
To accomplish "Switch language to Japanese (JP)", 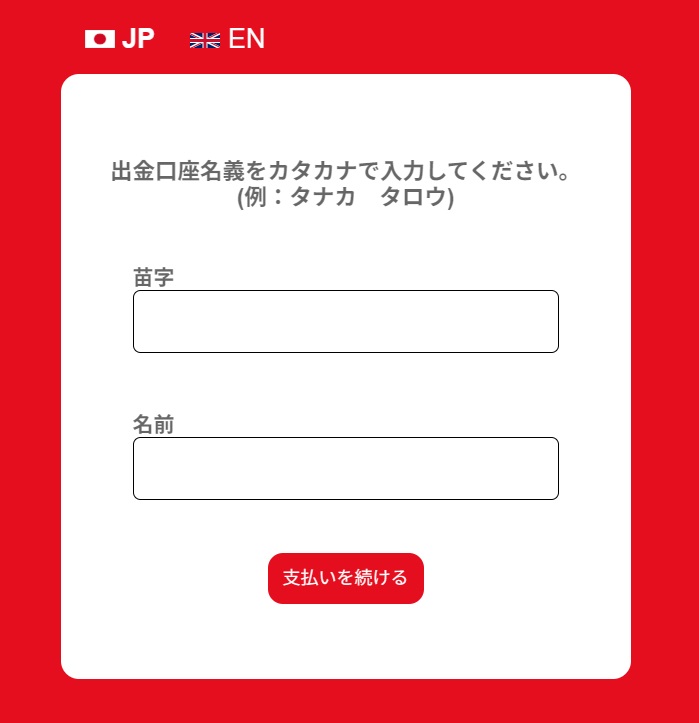I will click(x=120, y=39).
